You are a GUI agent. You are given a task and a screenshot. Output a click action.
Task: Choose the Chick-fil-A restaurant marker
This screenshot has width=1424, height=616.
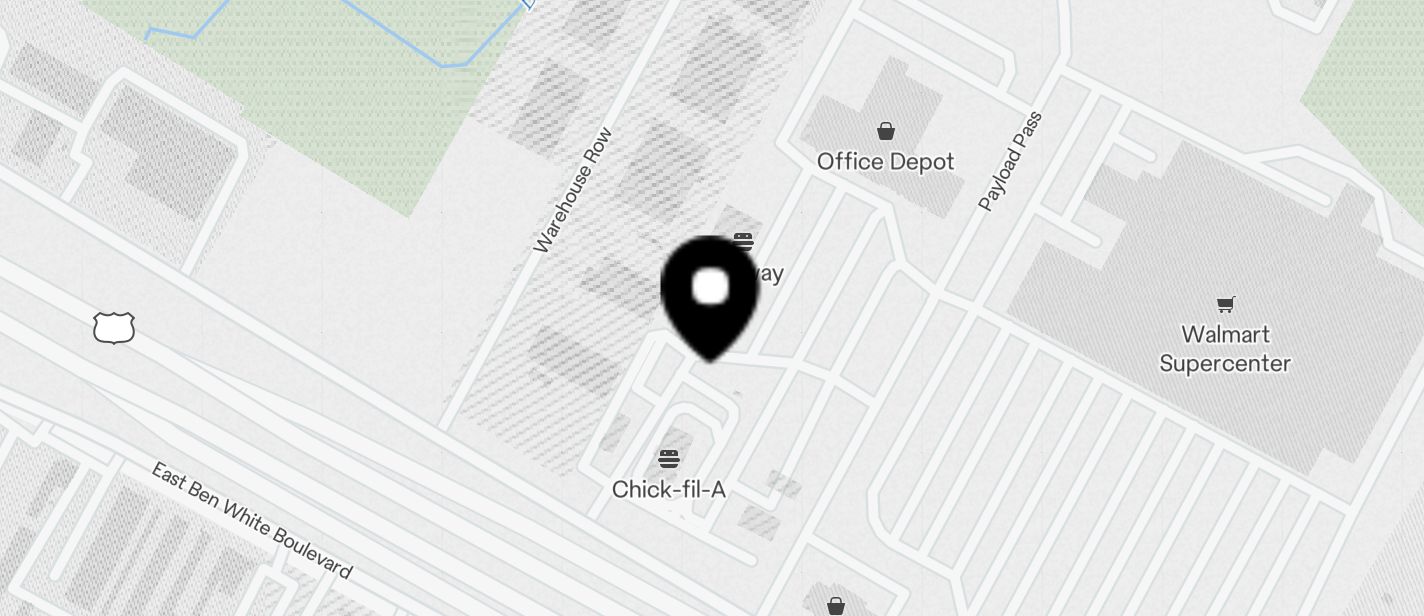tap(669, 459)
